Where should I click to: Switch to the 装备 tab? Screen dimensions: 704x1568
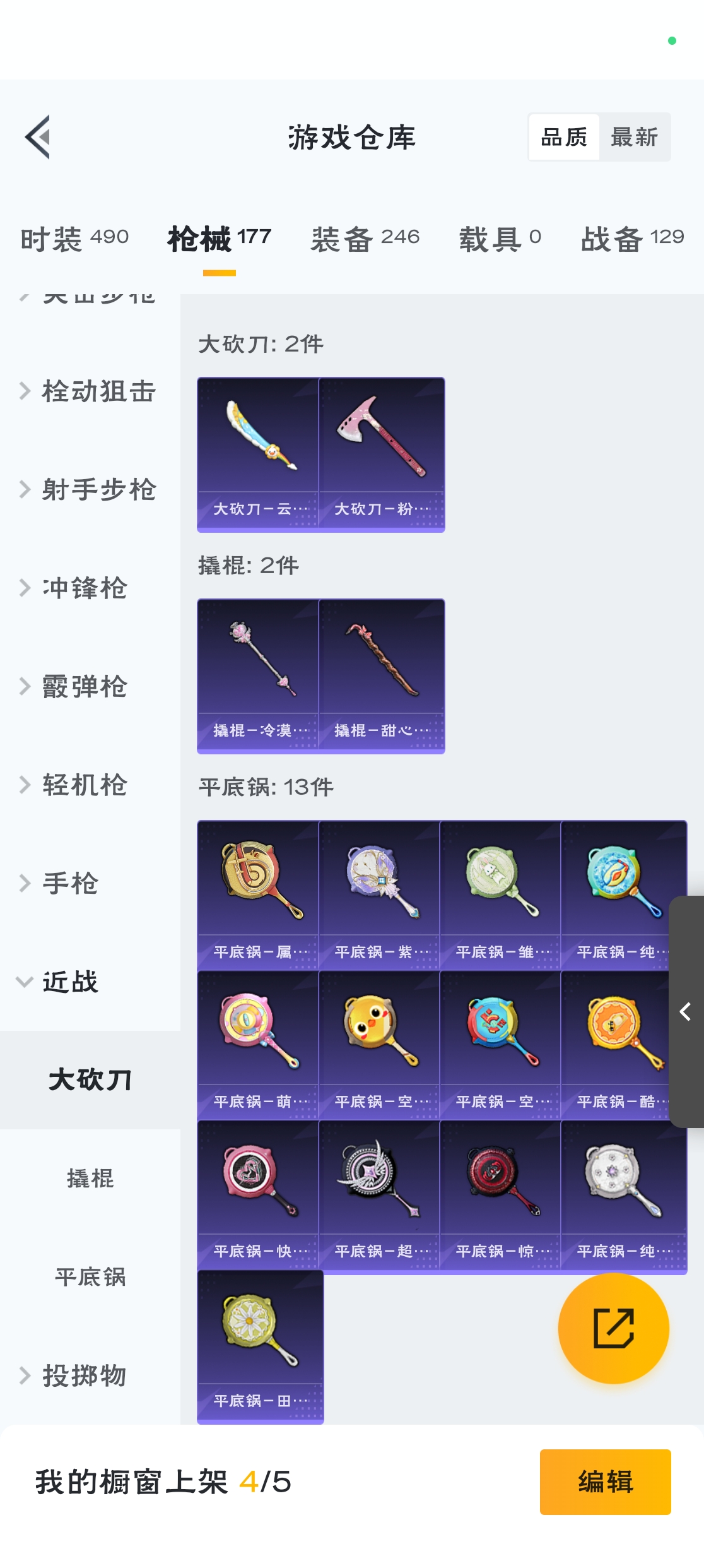[365, 239]
